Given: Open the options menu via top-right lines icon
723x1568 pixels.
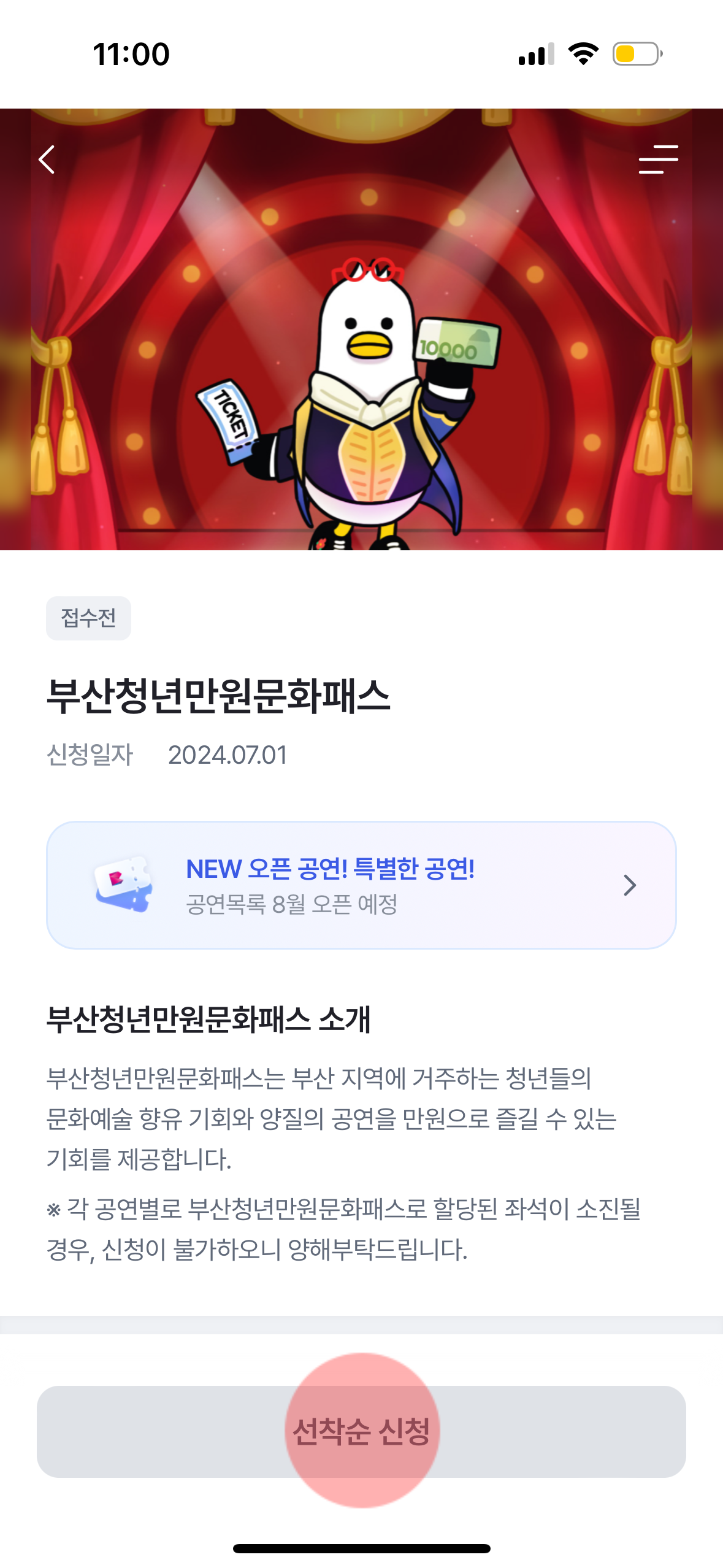Looking at the screenshot, I should click(x=659, y=159).
